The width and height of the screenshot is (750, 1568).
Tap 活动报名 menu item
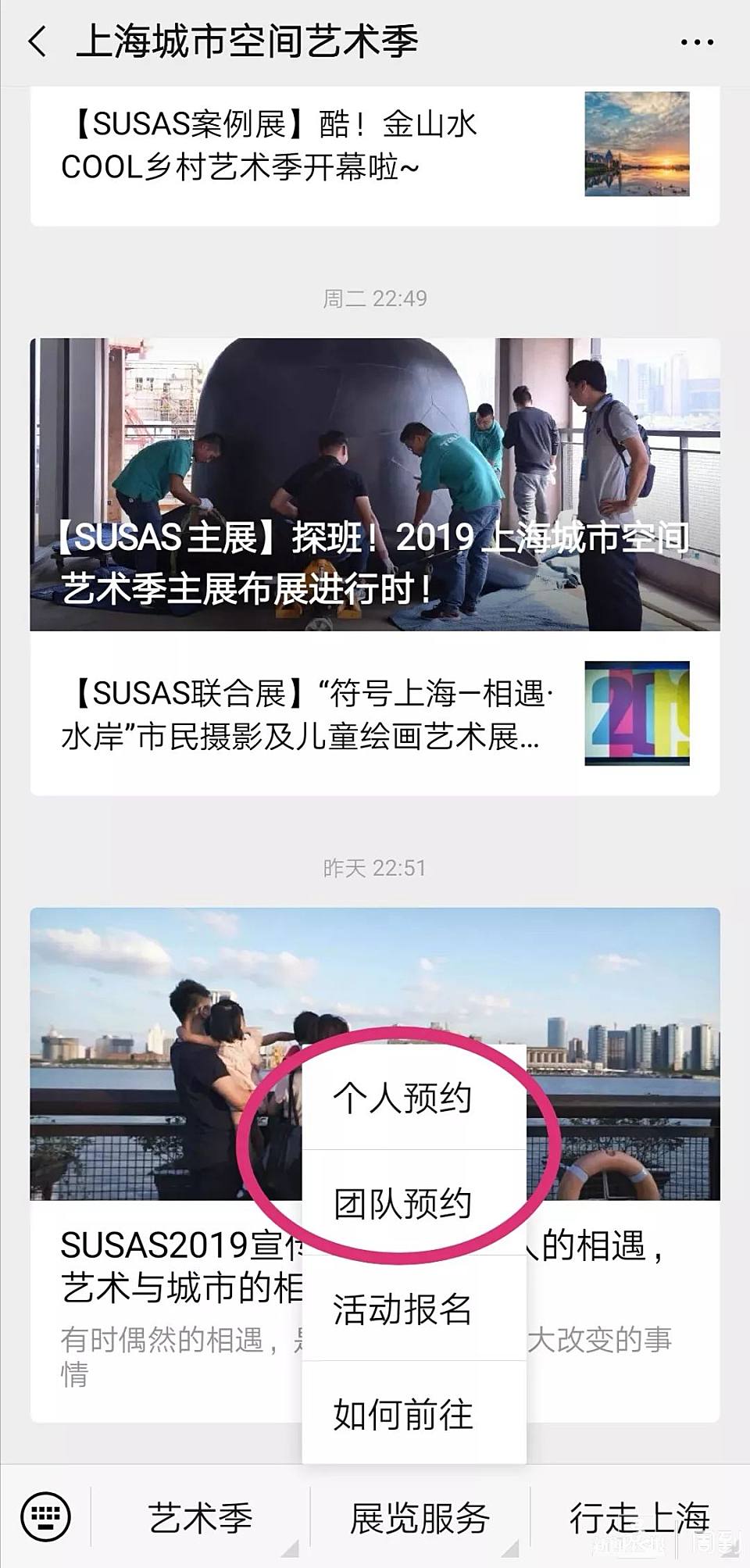(x=402, y=1309)
